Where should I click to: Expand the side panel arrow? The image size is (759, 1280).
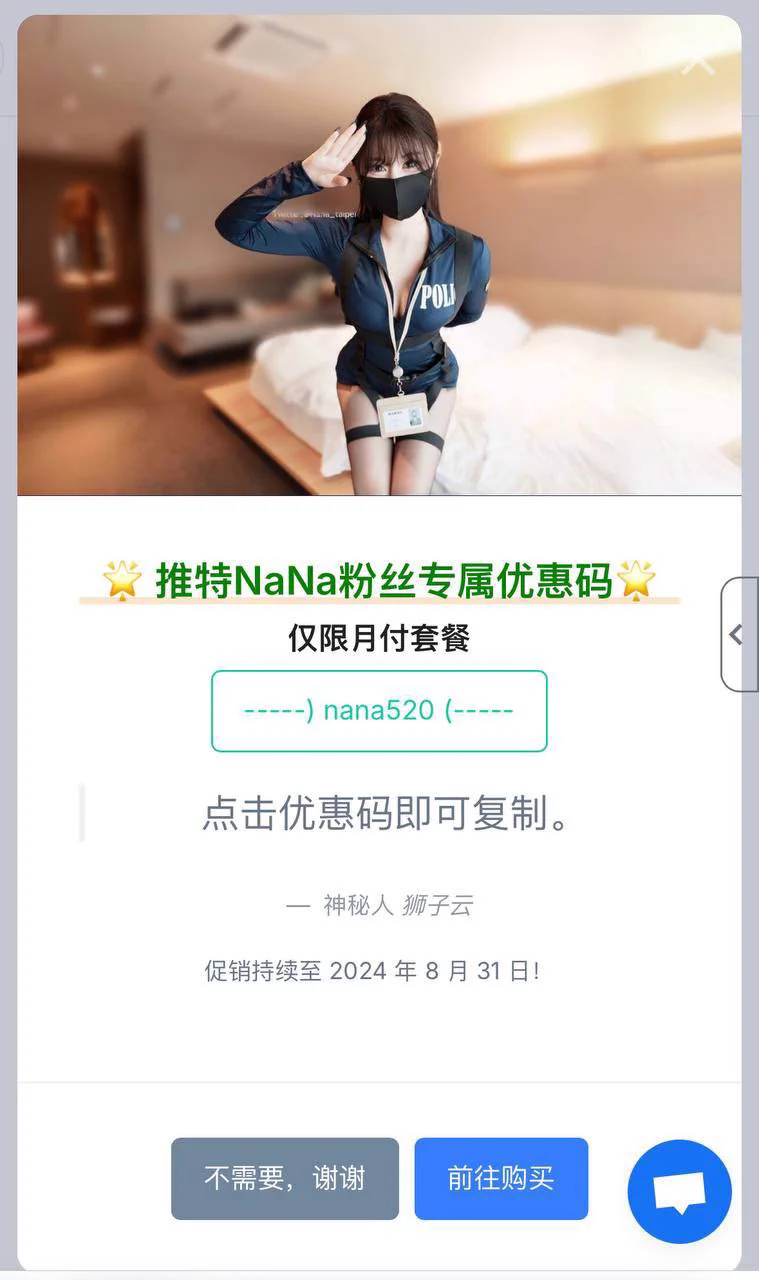(737, 634)
